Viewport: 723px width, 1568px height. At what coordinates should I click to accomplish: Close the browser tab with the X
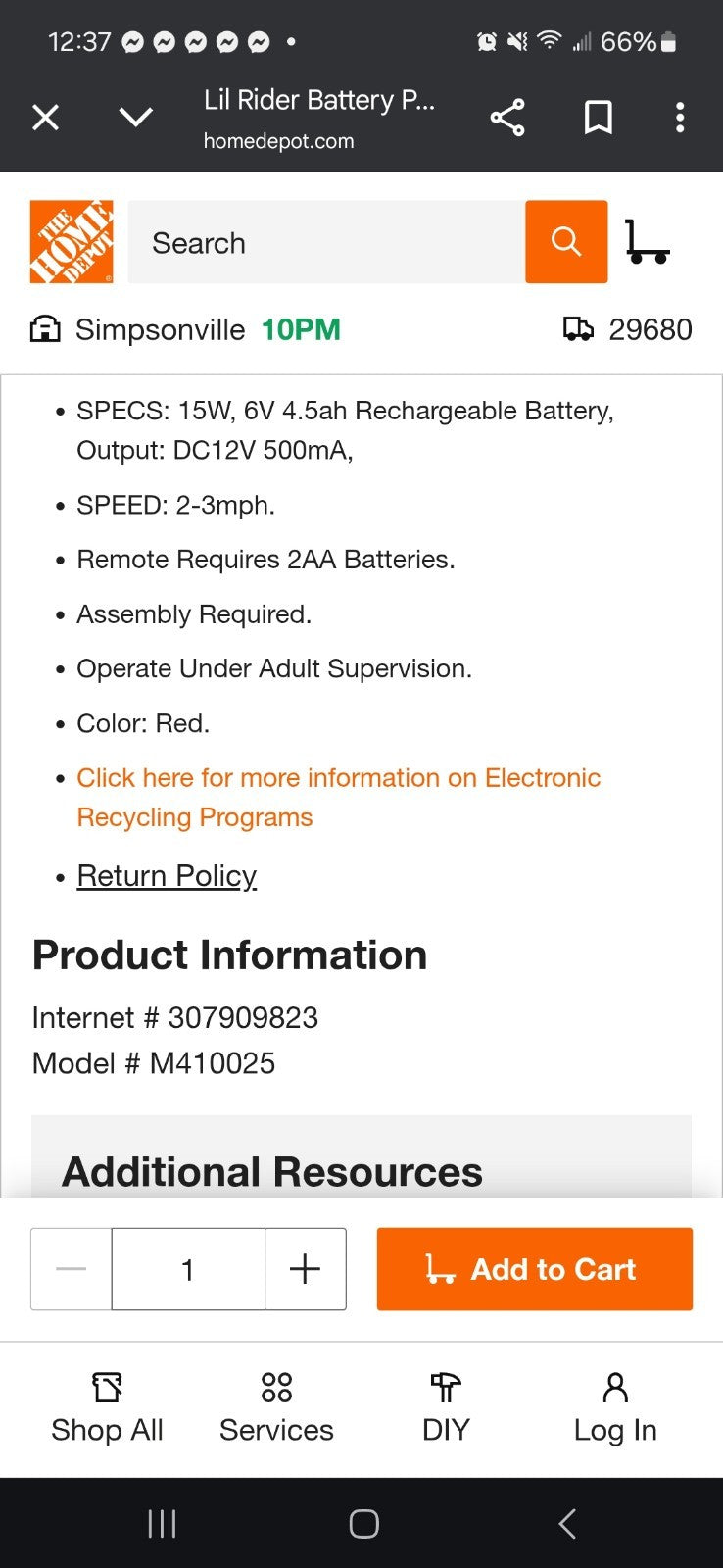pyautogui.click(x=46, y=118)
